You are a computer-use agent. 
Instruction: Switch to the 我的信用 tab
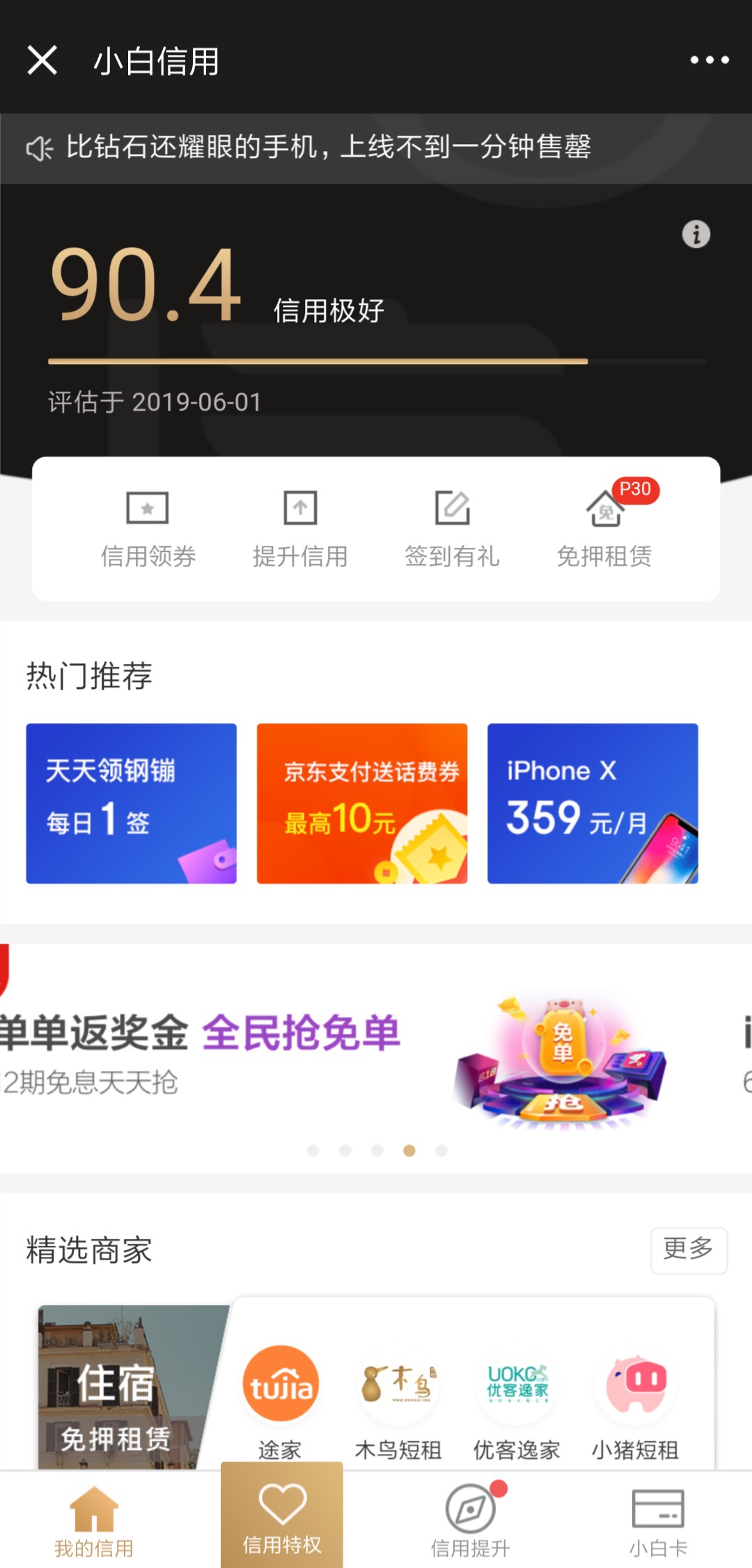click(x=94, y=1521)
